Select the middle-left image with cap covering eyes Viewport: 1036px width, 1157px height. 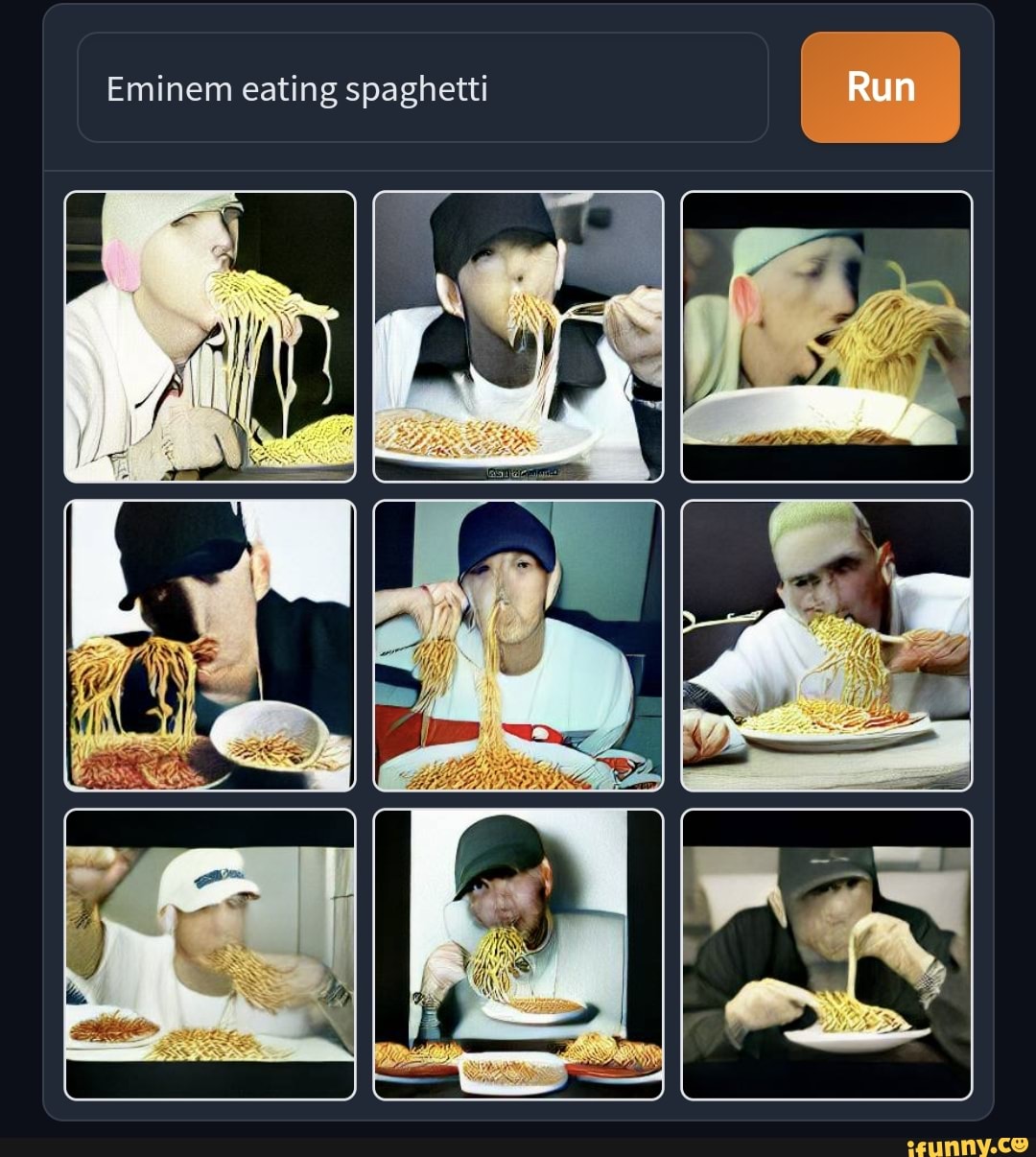tap(212, 645)
